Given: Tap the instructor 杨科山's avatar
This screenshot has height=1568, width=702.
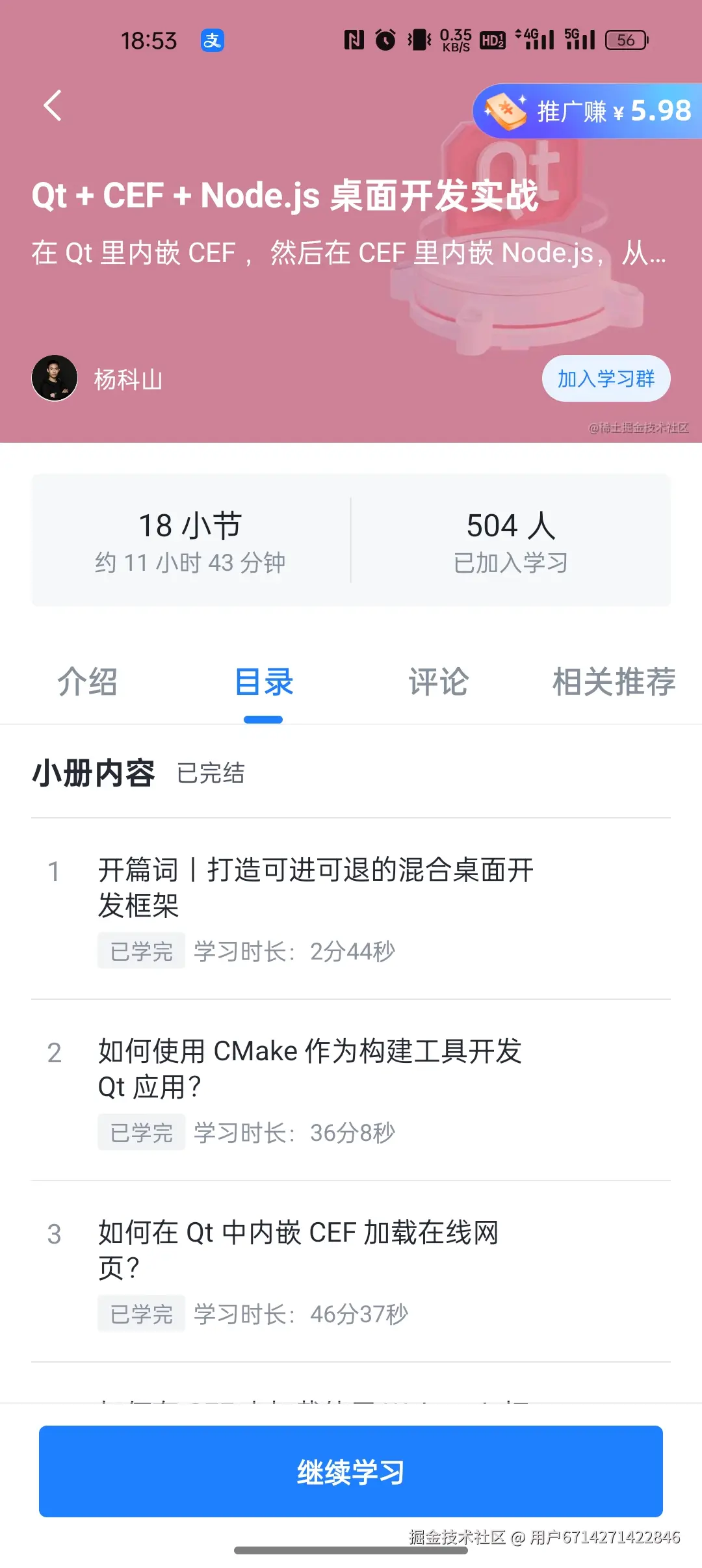Looking at the screenshot, I should point(55,378).
